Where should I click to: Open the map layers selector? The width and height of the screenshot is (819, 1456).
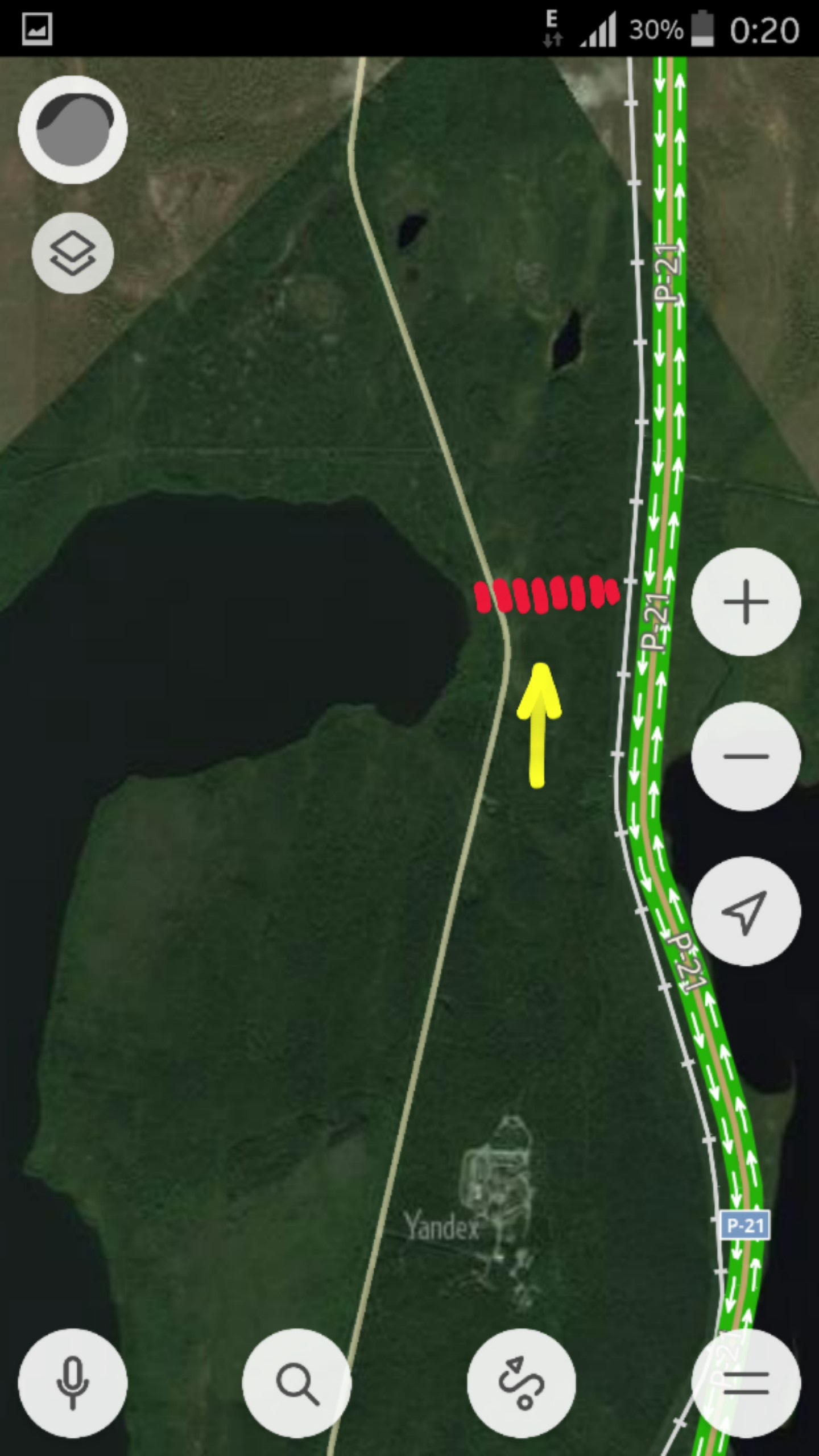pyautogui.click(x=73, y=254)
